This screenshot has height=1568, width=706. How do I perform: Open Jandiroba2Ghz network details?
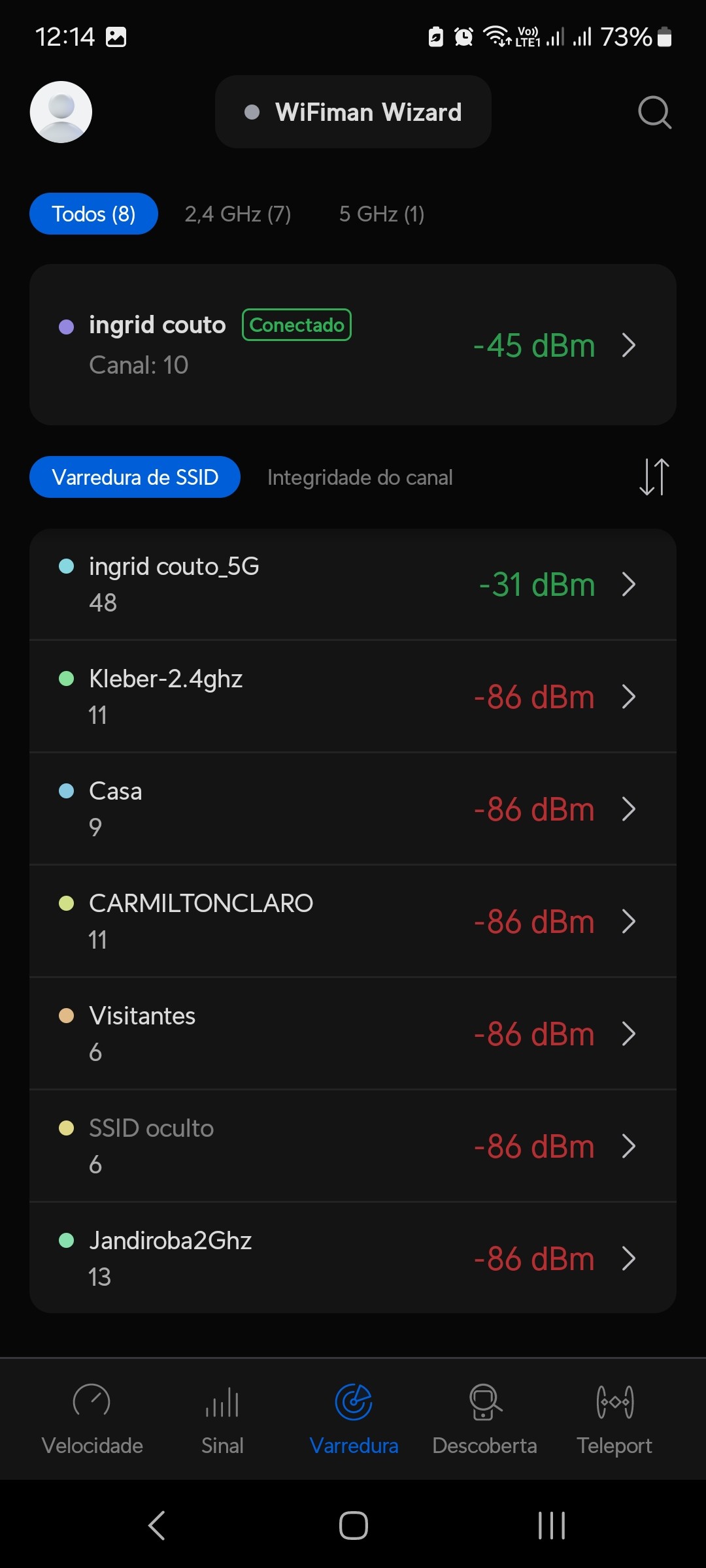click(x=353, y=1258)
